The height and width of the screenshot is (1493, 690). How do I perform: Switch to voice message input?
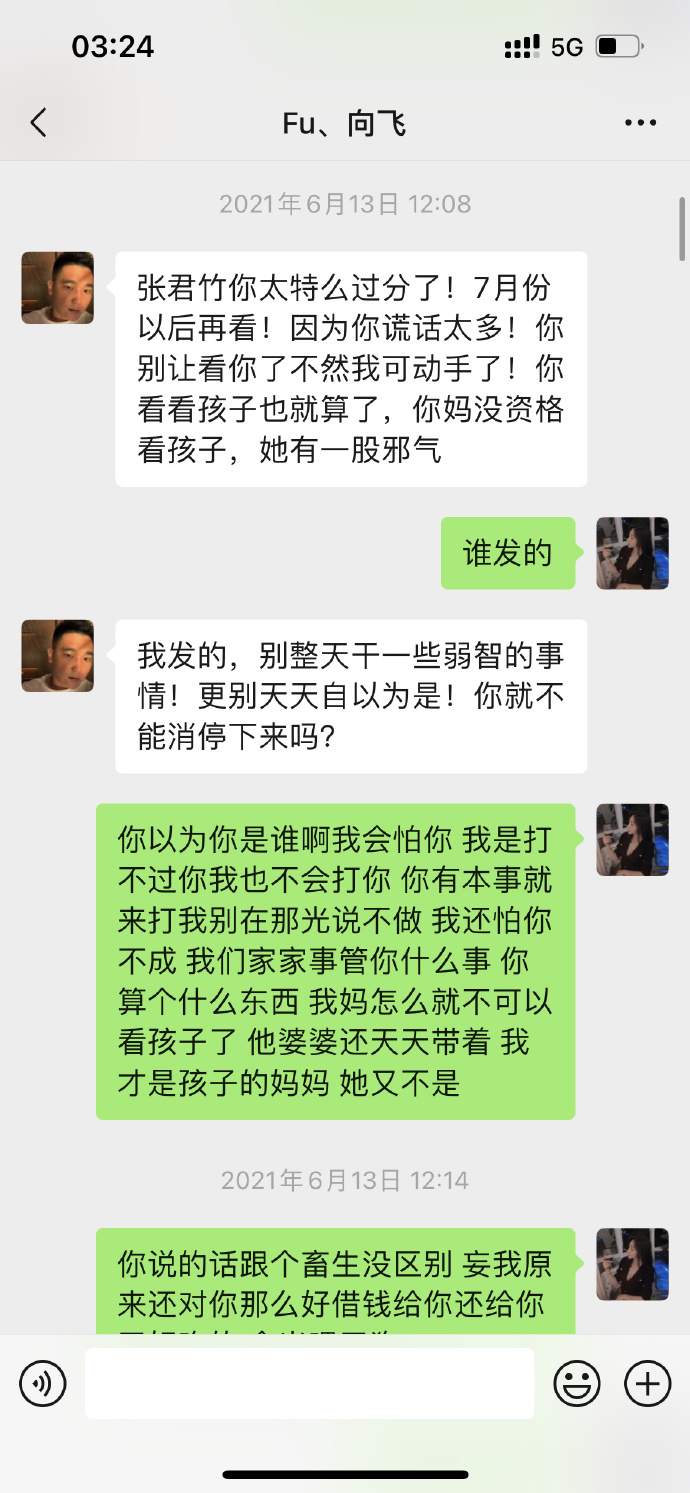coord(43,1384)
